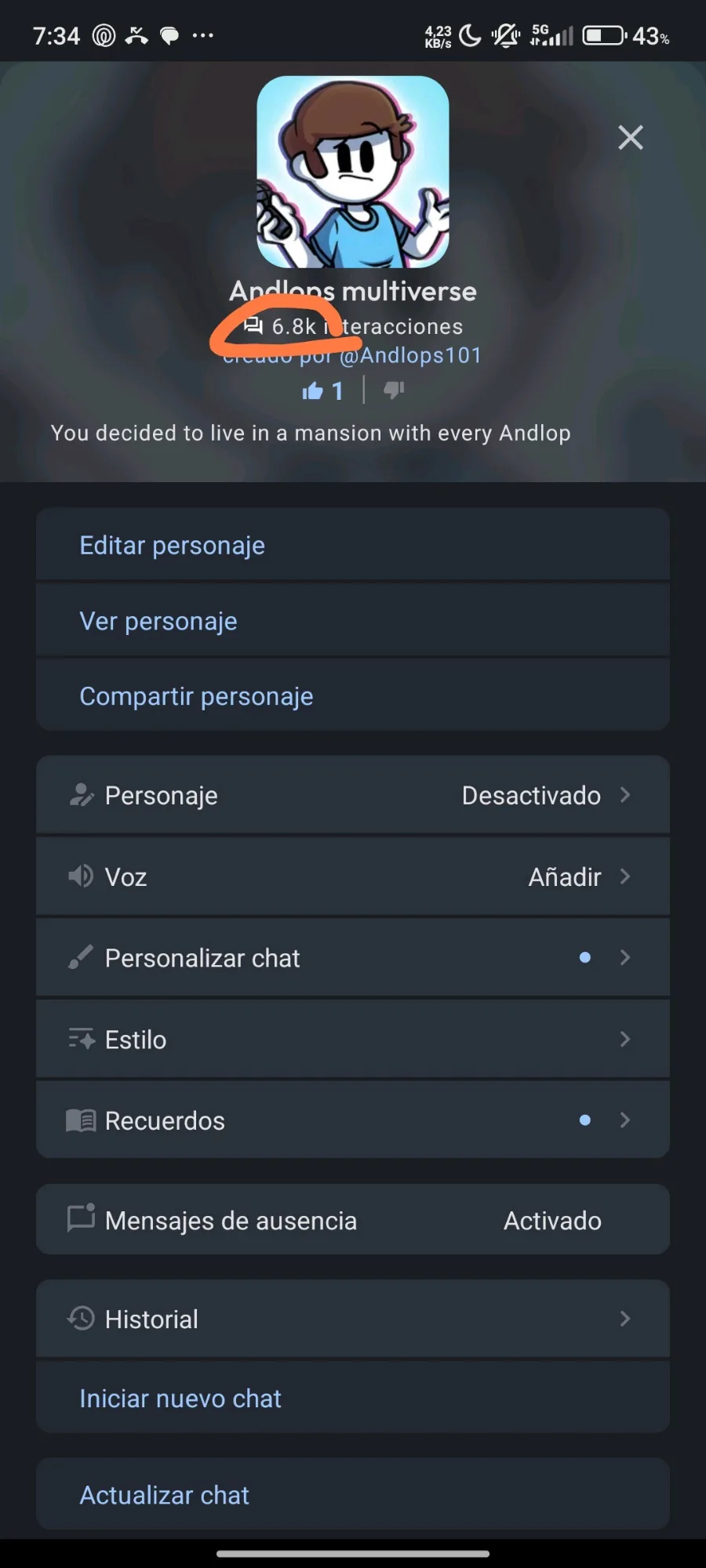Open the Personaje setting row

pyautogui.click(x=353, y=795)
